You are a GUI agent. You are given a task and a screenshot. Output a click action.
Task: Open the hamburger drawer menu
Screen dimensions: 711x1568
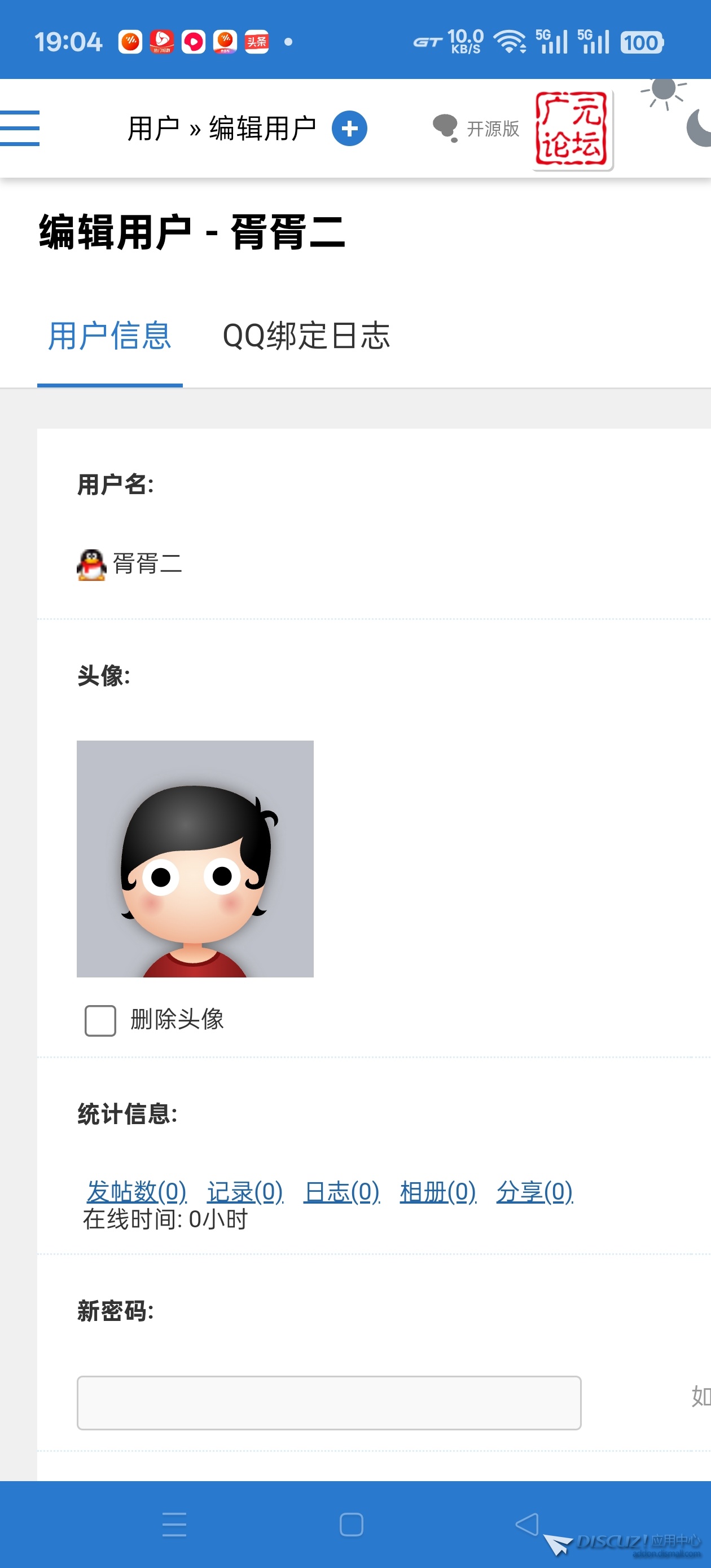pos(20,129)
